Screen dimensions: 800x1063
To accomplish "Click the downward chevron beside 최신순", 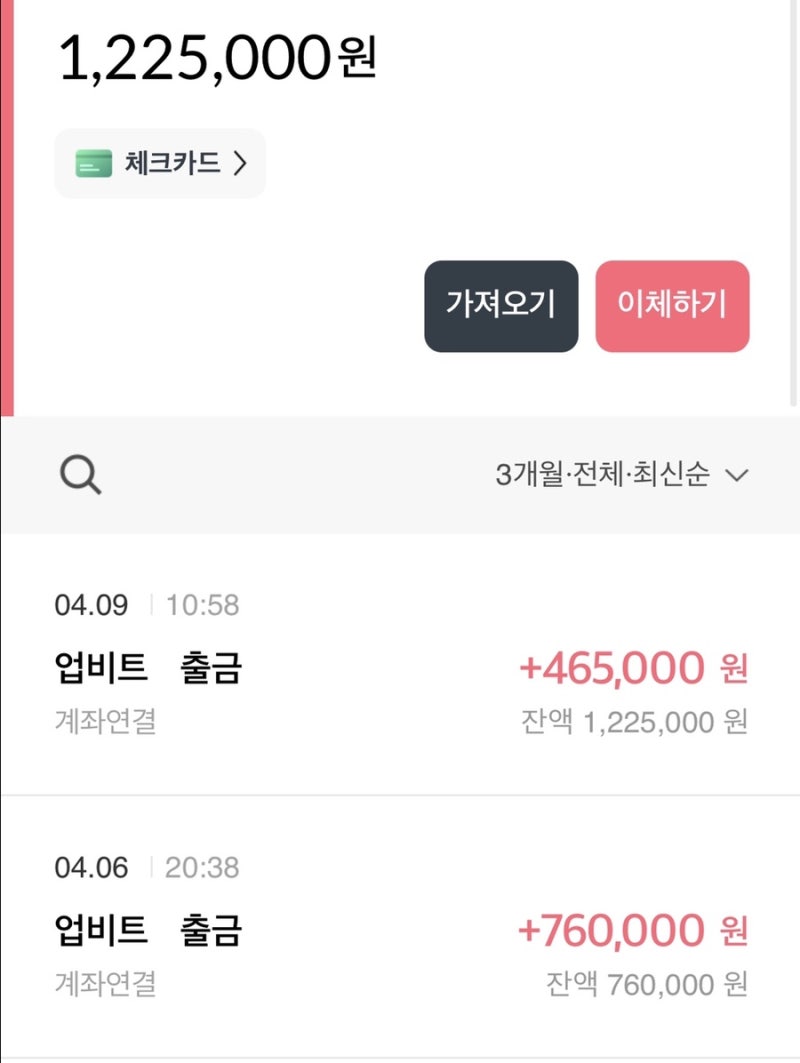I will 738,476.
